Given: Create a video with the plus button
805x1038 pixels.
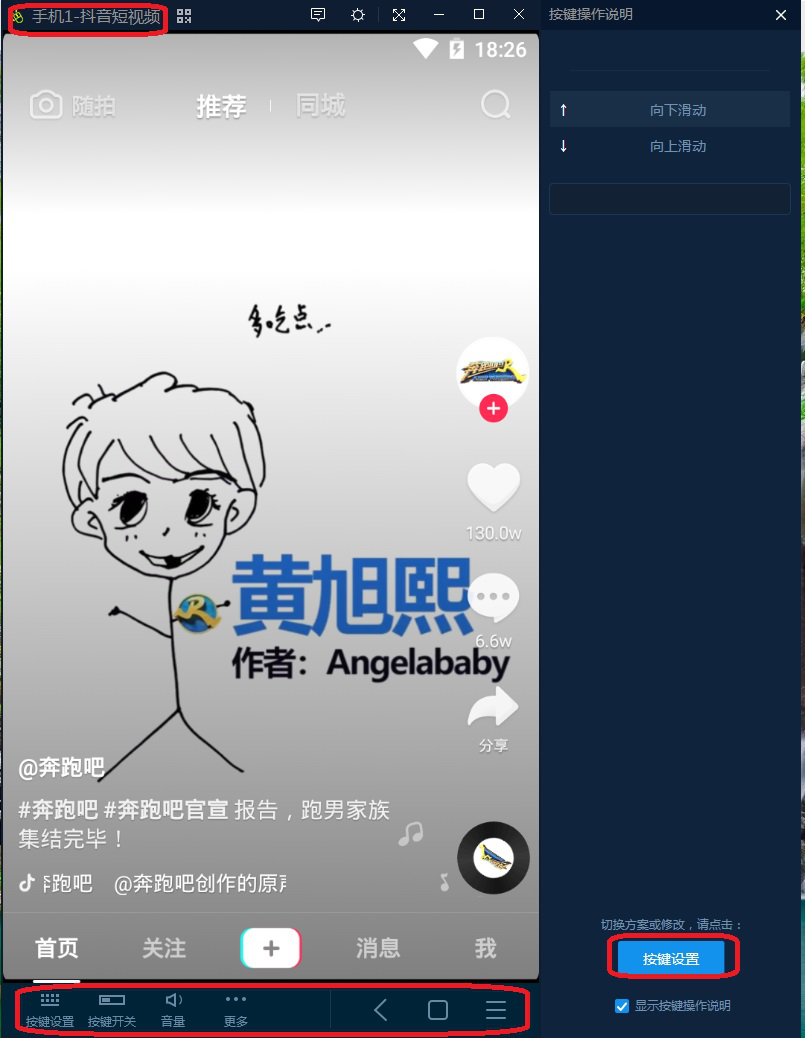Looking at the screenshot, I should coord(270,947).
